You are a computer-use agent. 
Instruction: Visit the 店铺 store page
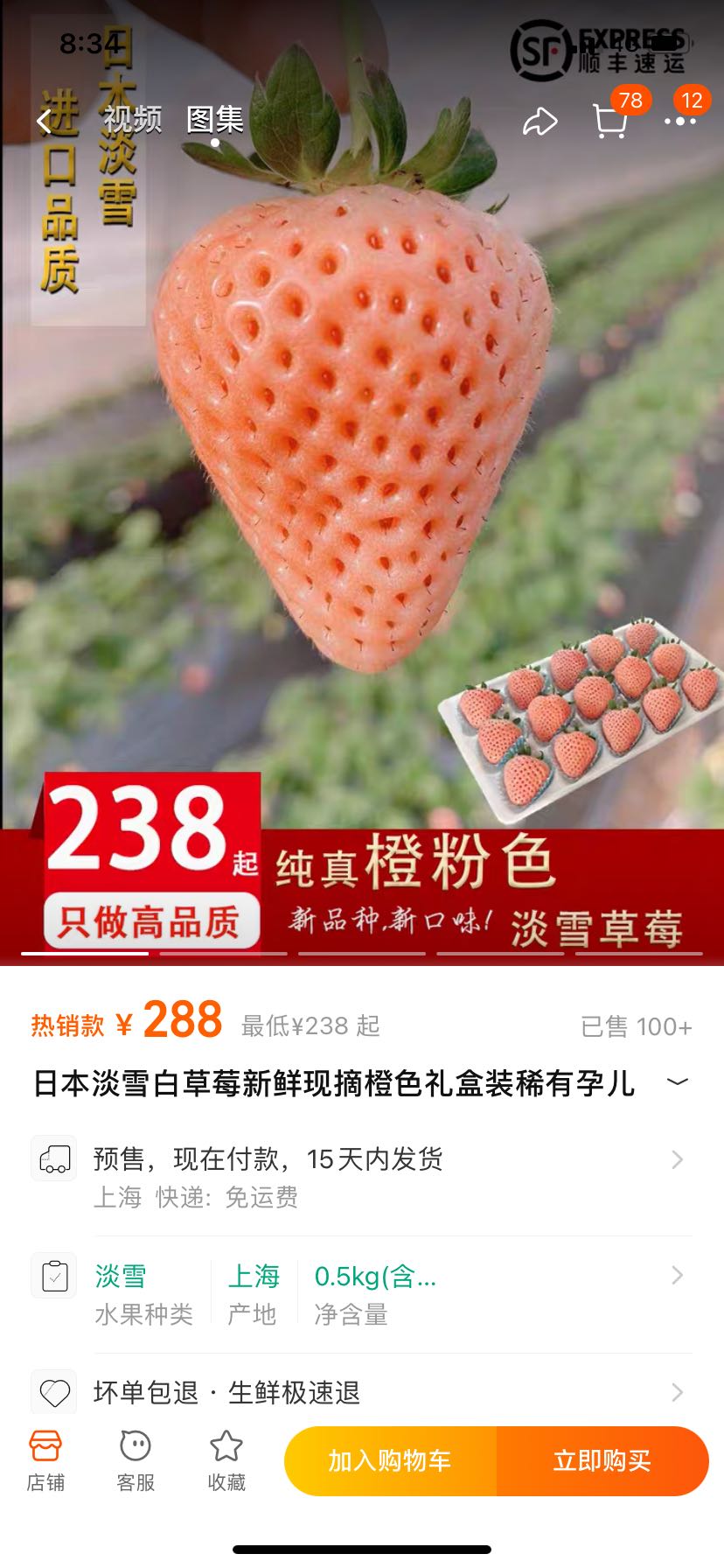[x=45, y=1460]
